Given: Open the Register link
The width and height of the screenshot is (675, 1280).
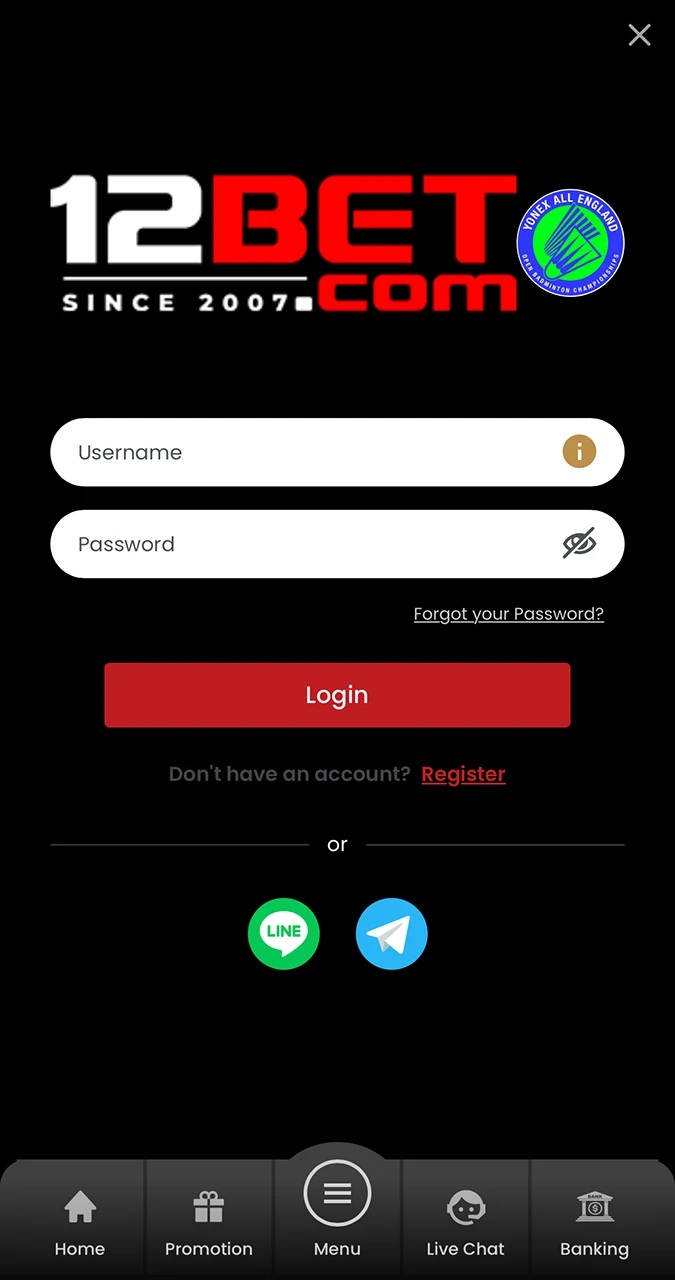Looking at the screenshot, I should (x=463, y=774).
